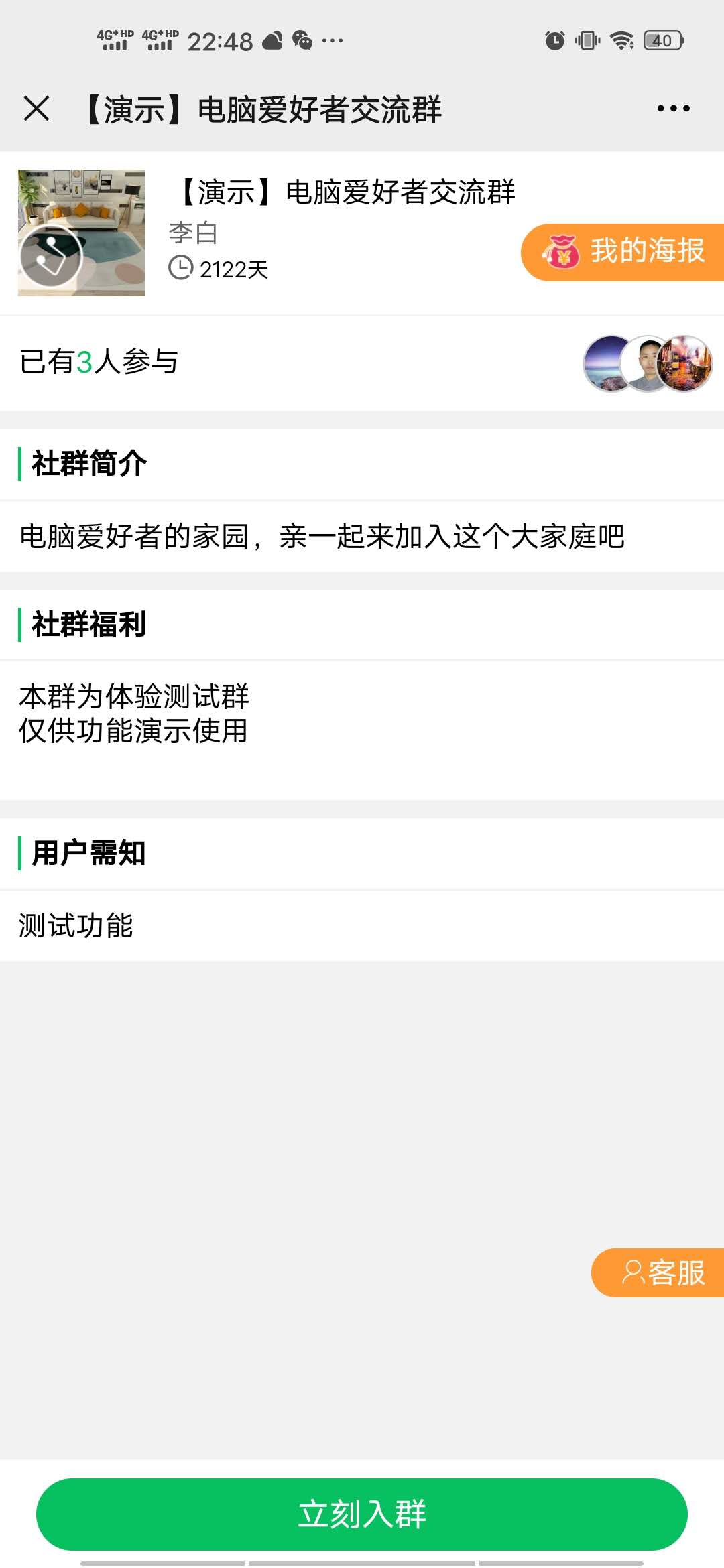This screenshot has height=1568, width=724.
Task: Join the group via 立刻入群
Action: point(362,1514)
